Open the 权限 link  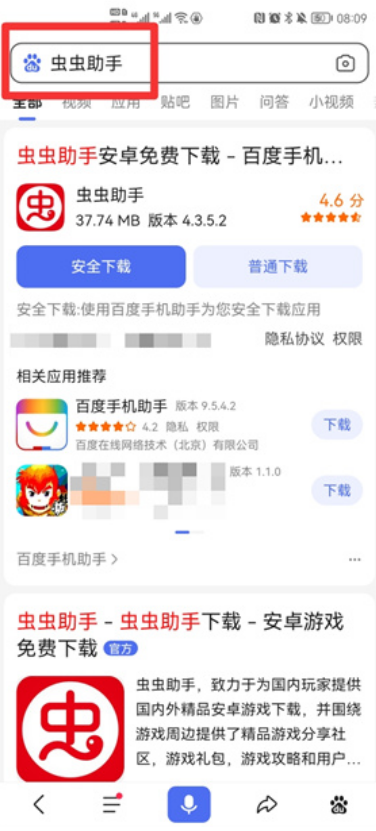click(347, 339)
